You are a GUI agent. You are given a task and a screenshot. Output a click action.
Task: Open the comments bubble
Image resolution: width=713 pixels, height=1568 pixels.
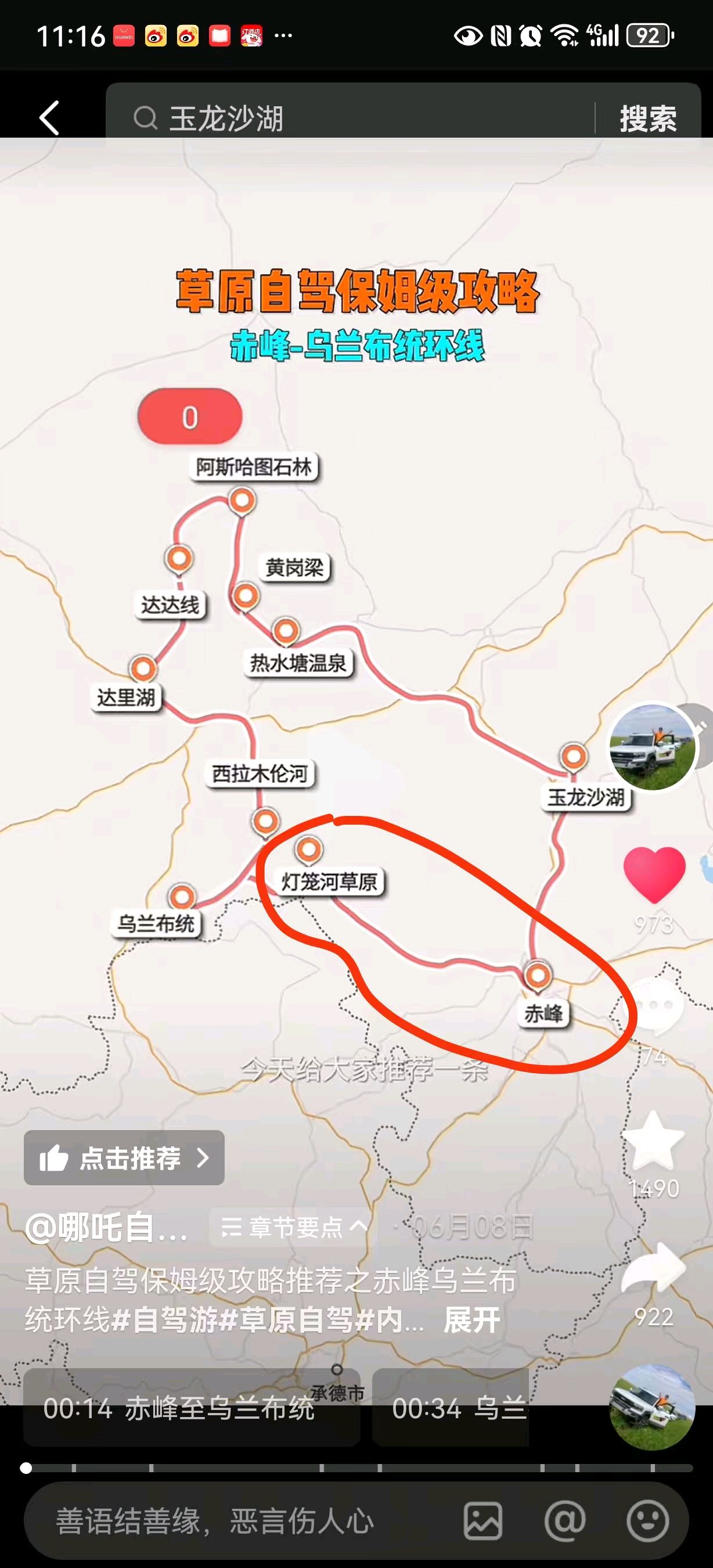point(654,1007)
